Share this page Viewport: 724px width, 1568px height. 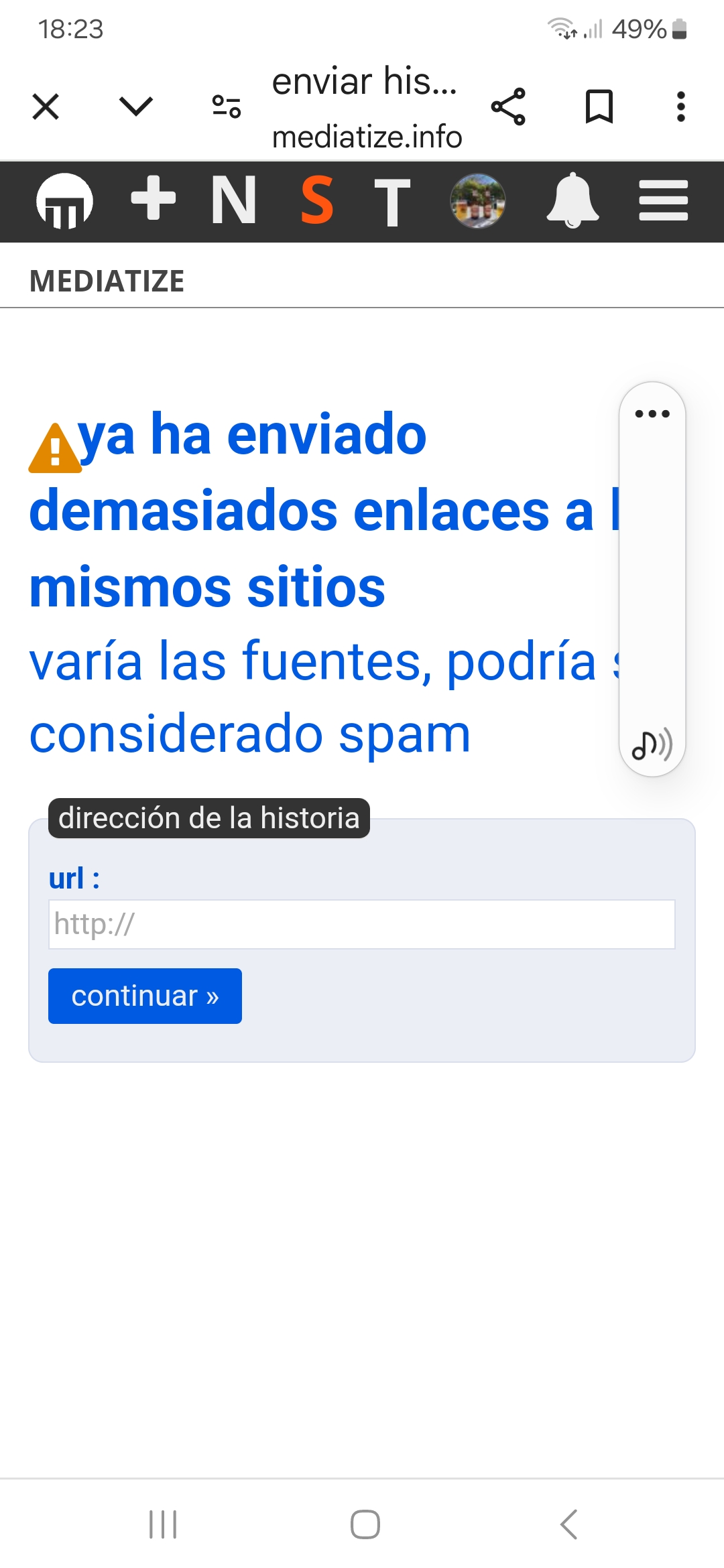508,107
